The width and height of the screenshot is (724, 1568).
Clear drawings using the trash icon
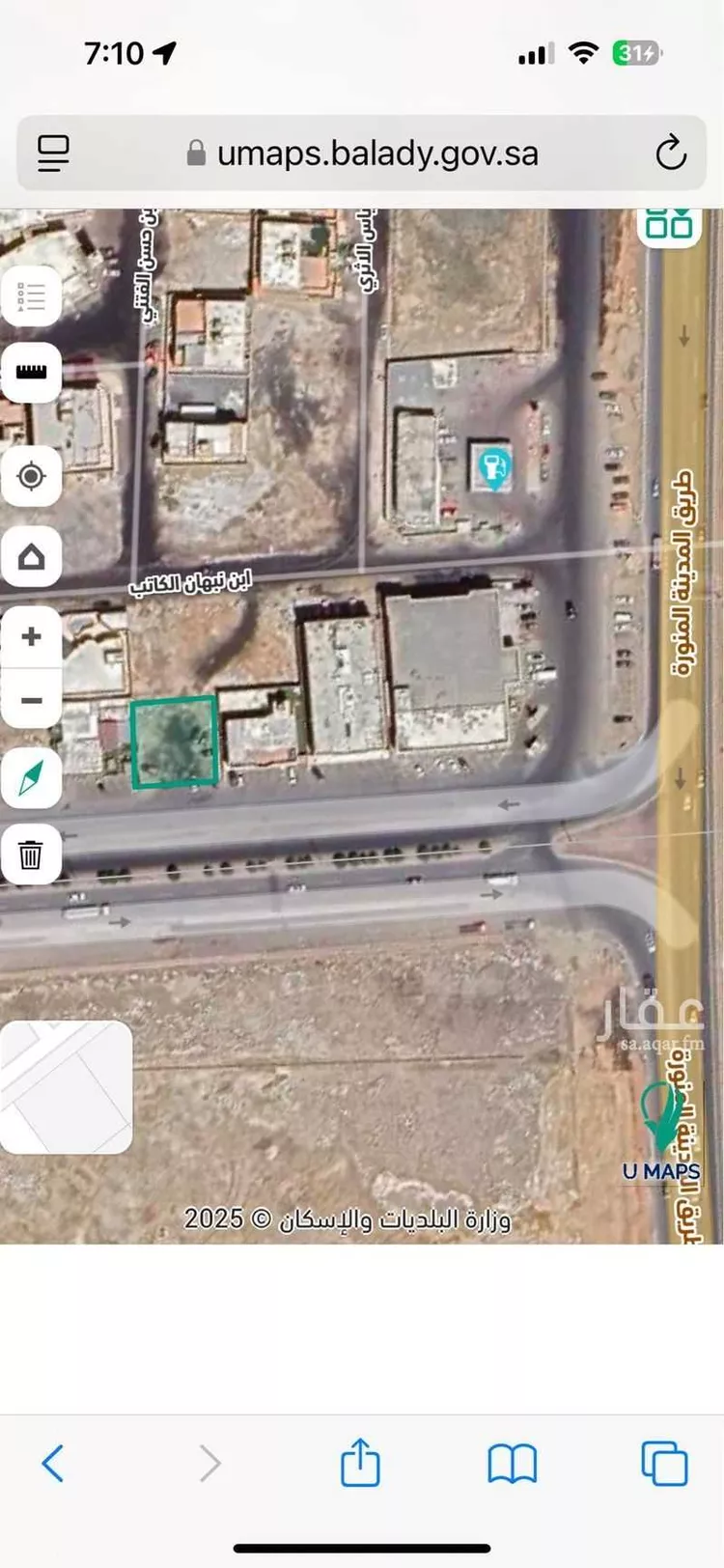[x=32, y=854]
